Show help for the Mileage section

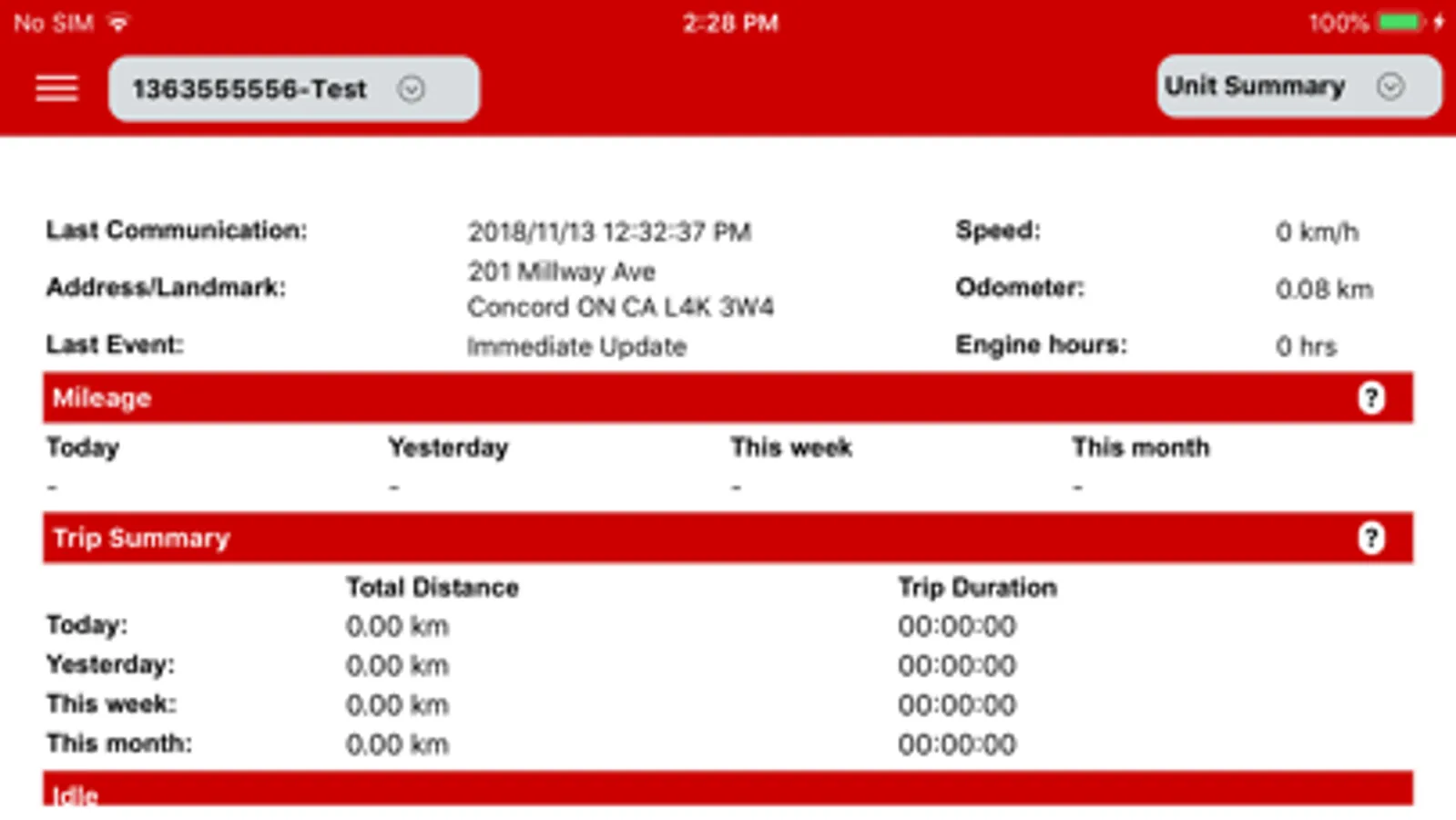1371,398
